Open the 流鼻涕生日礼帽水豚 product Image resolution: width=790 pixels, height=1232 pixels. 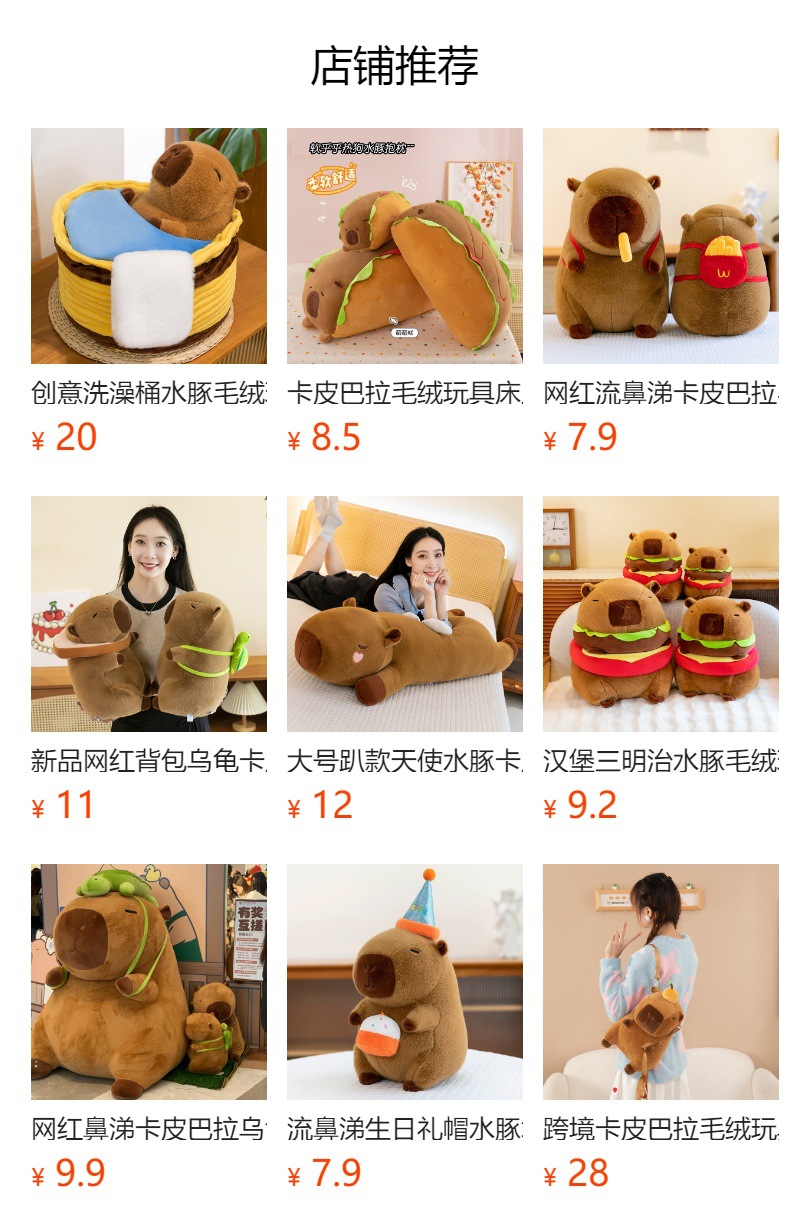[404, 982]
